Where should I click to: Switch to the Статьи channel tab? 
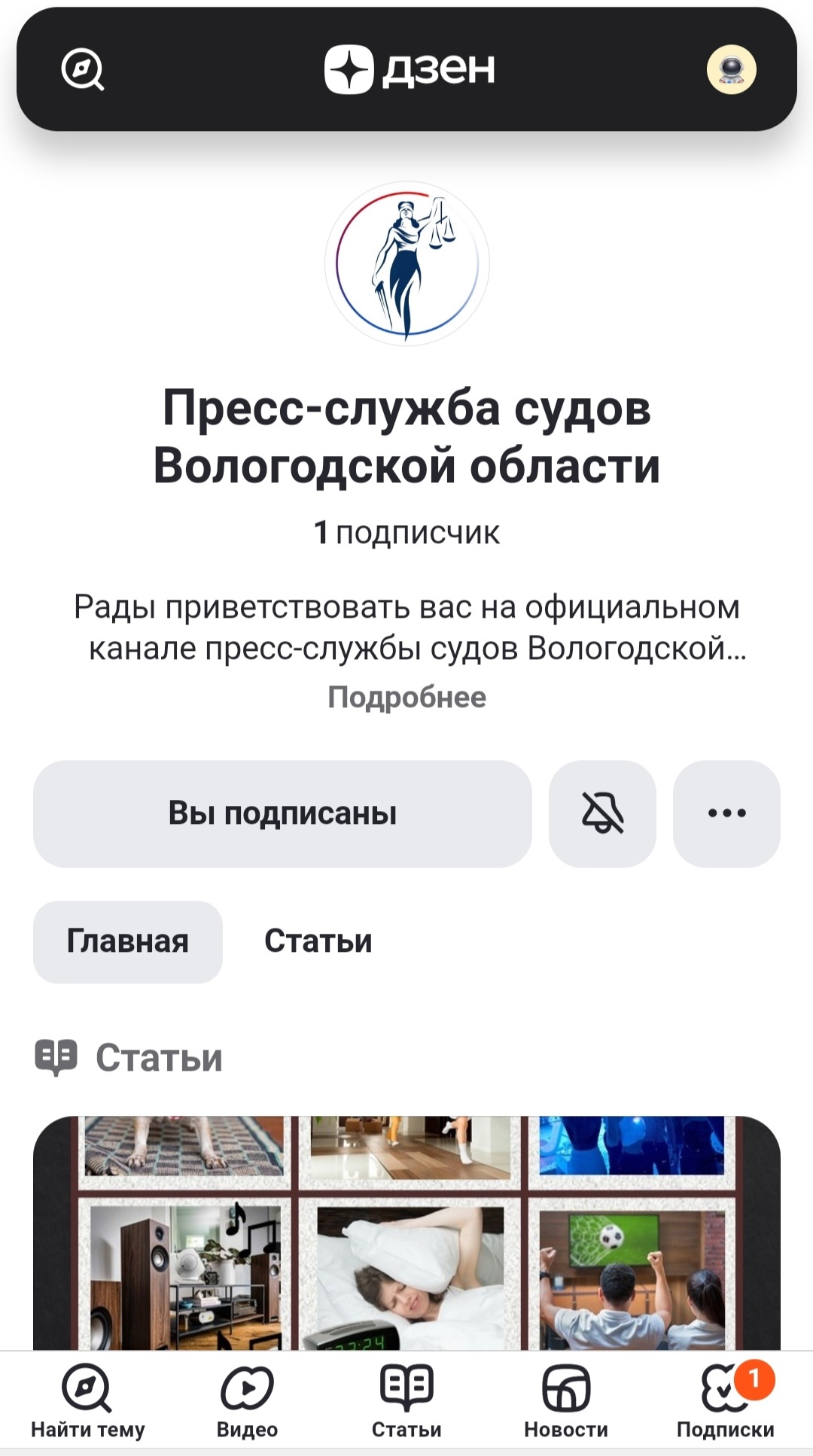tap(318, 941)
